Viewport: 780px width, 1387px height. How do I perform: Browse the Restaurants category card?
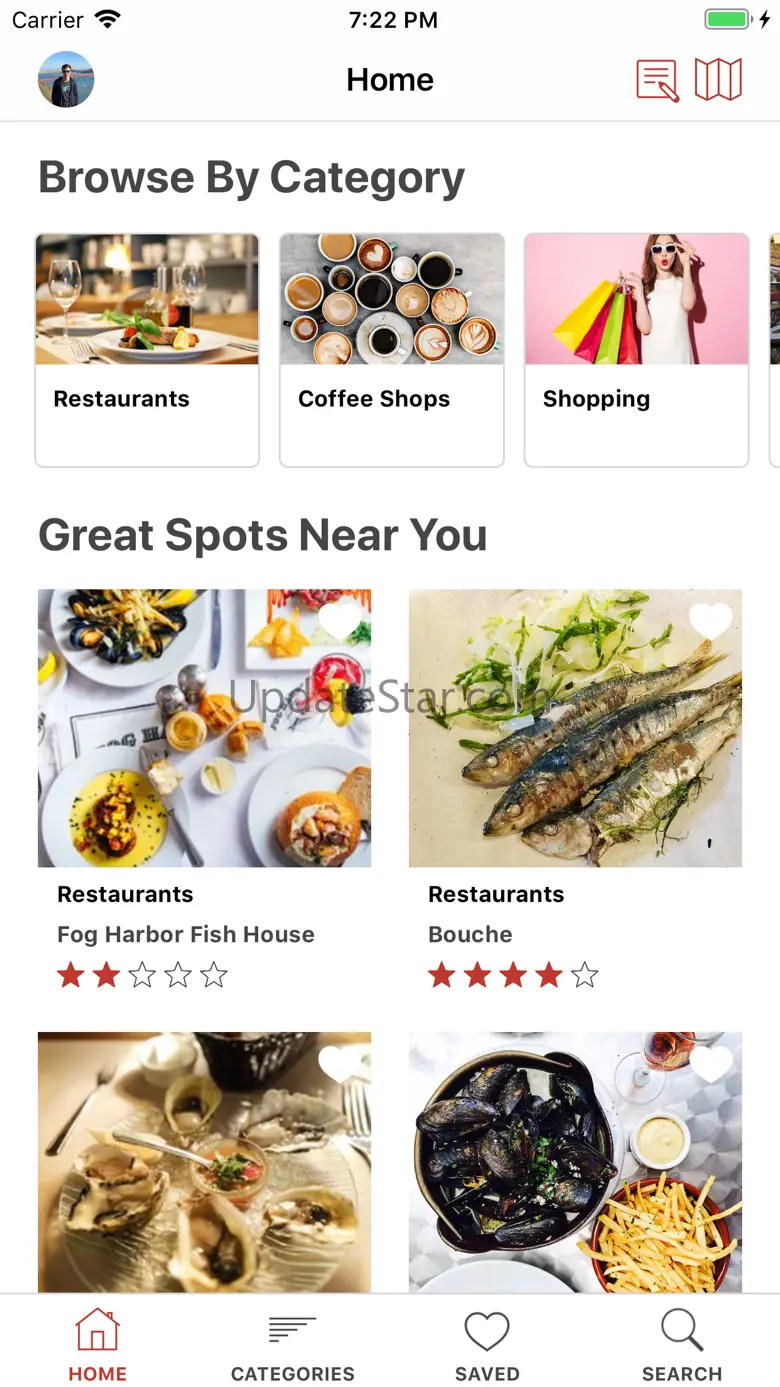click(x=147, y=350)
